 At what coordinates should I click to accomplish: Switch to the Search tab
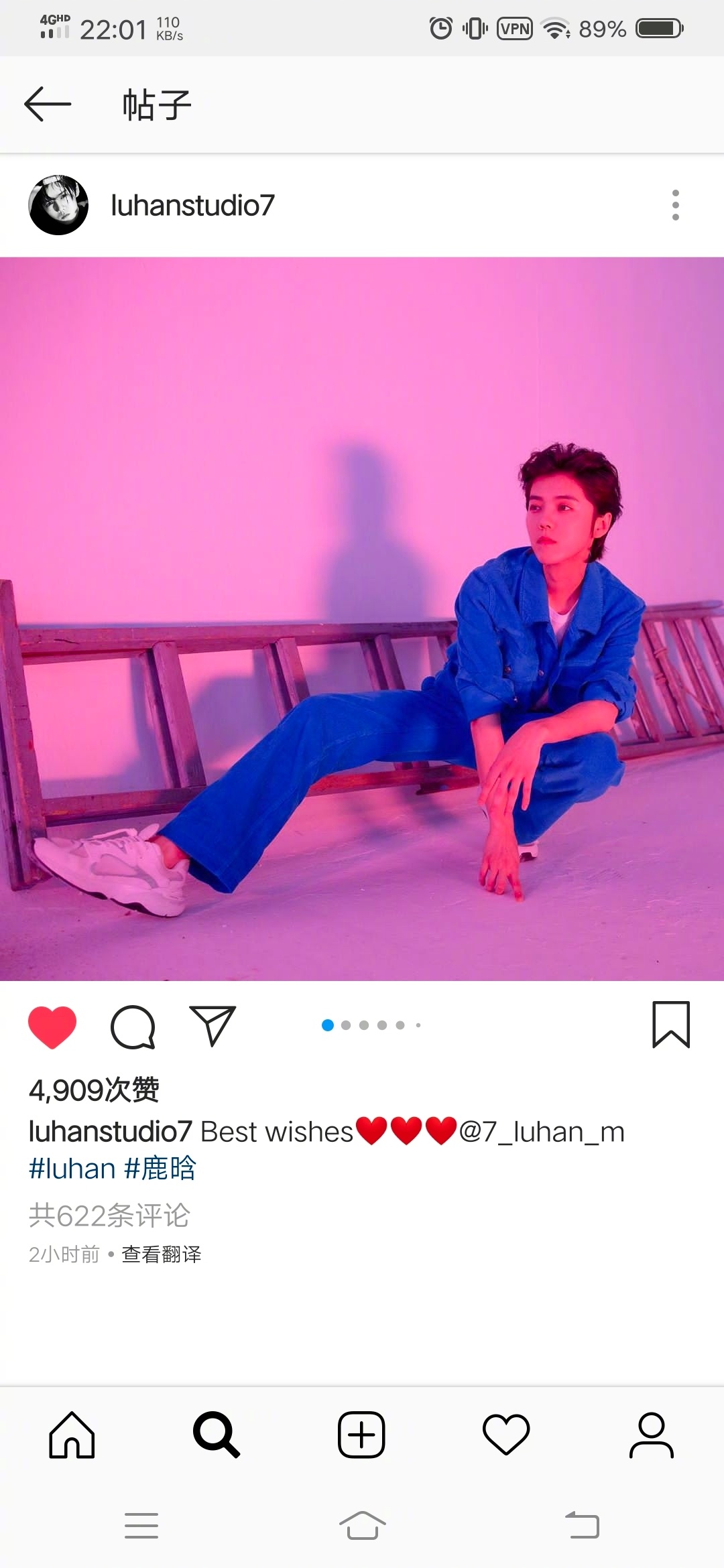[216, 1435]
